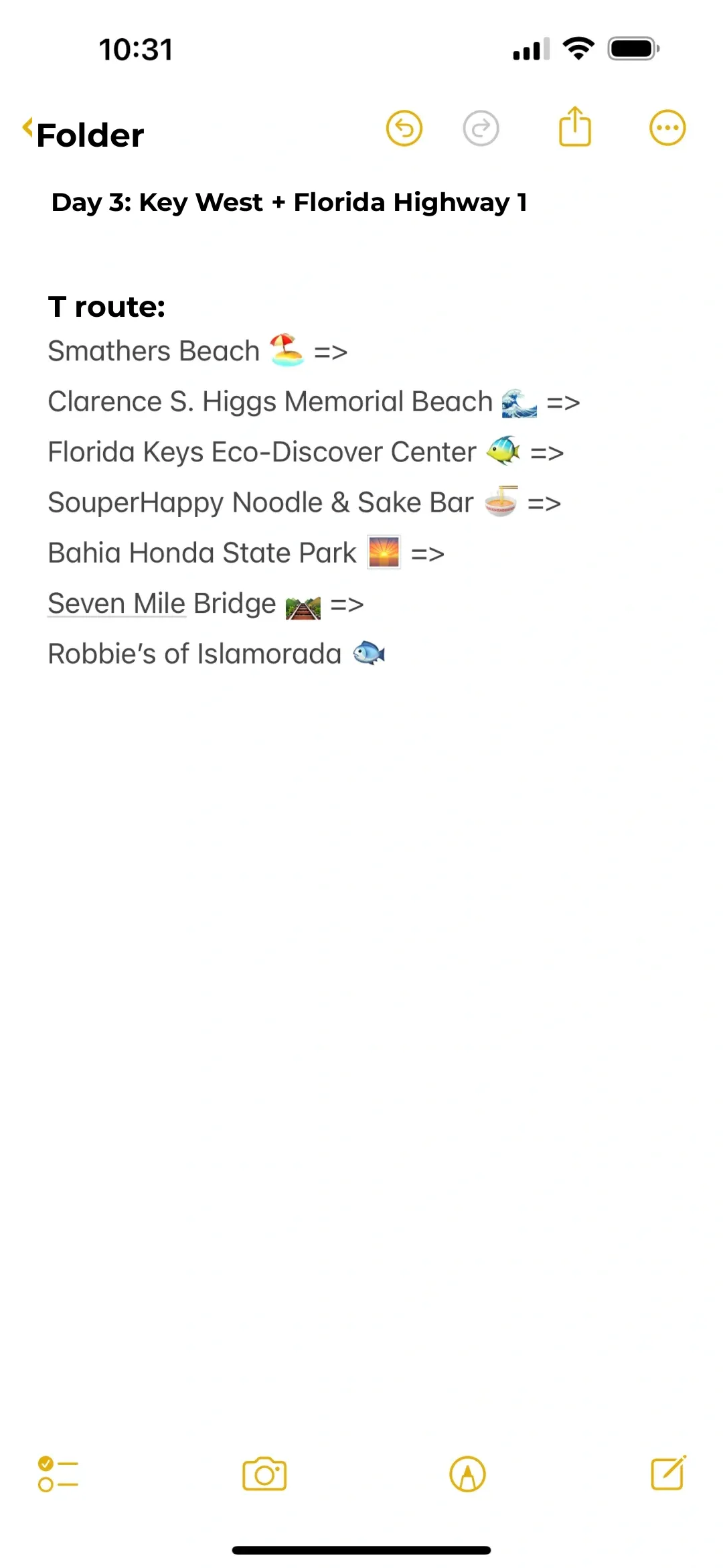Open the Share sheet
Screen dimensions: 723x1568
[x=575, y=126]
